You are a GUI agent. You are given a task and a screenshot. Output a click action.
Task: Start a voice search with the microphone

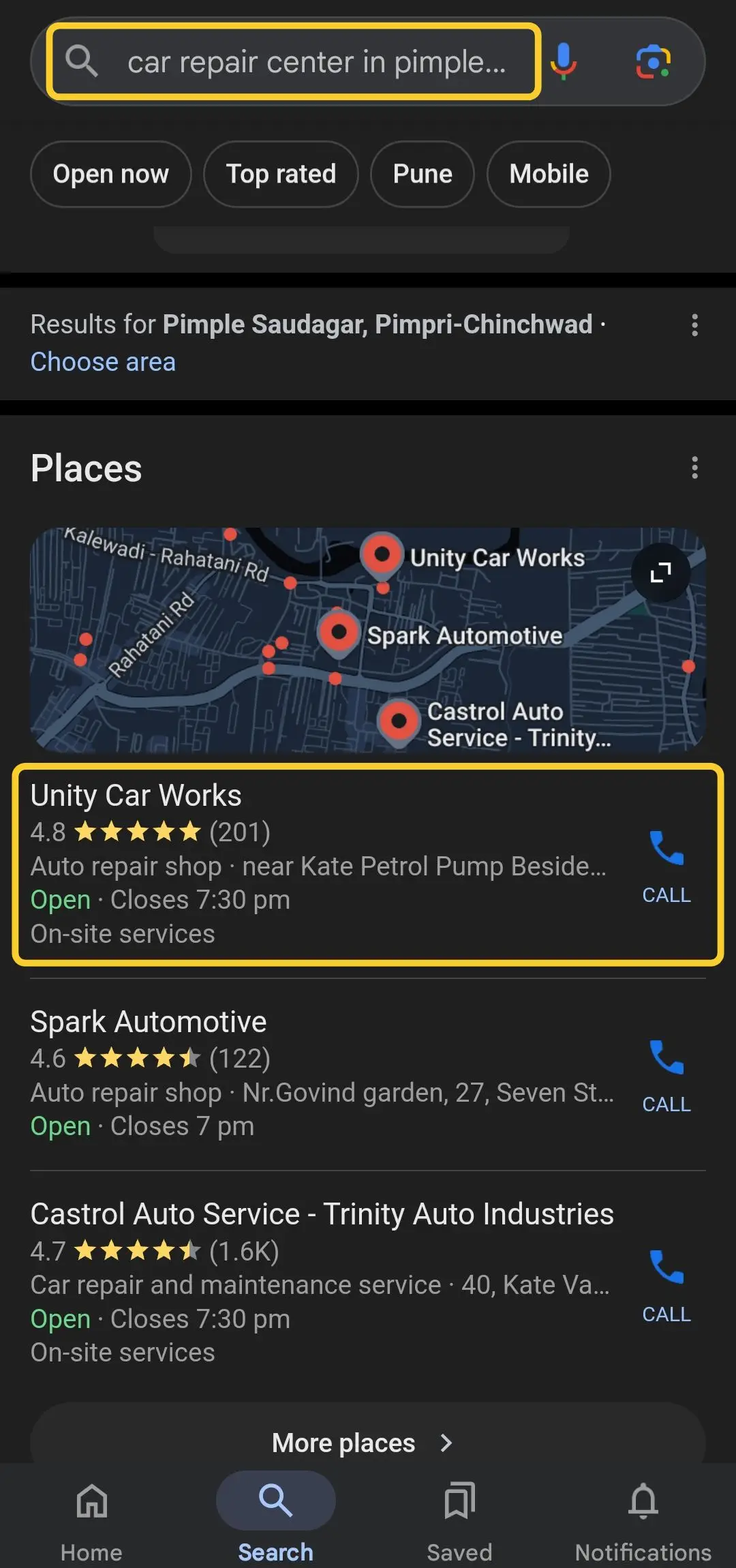[563, 61]
